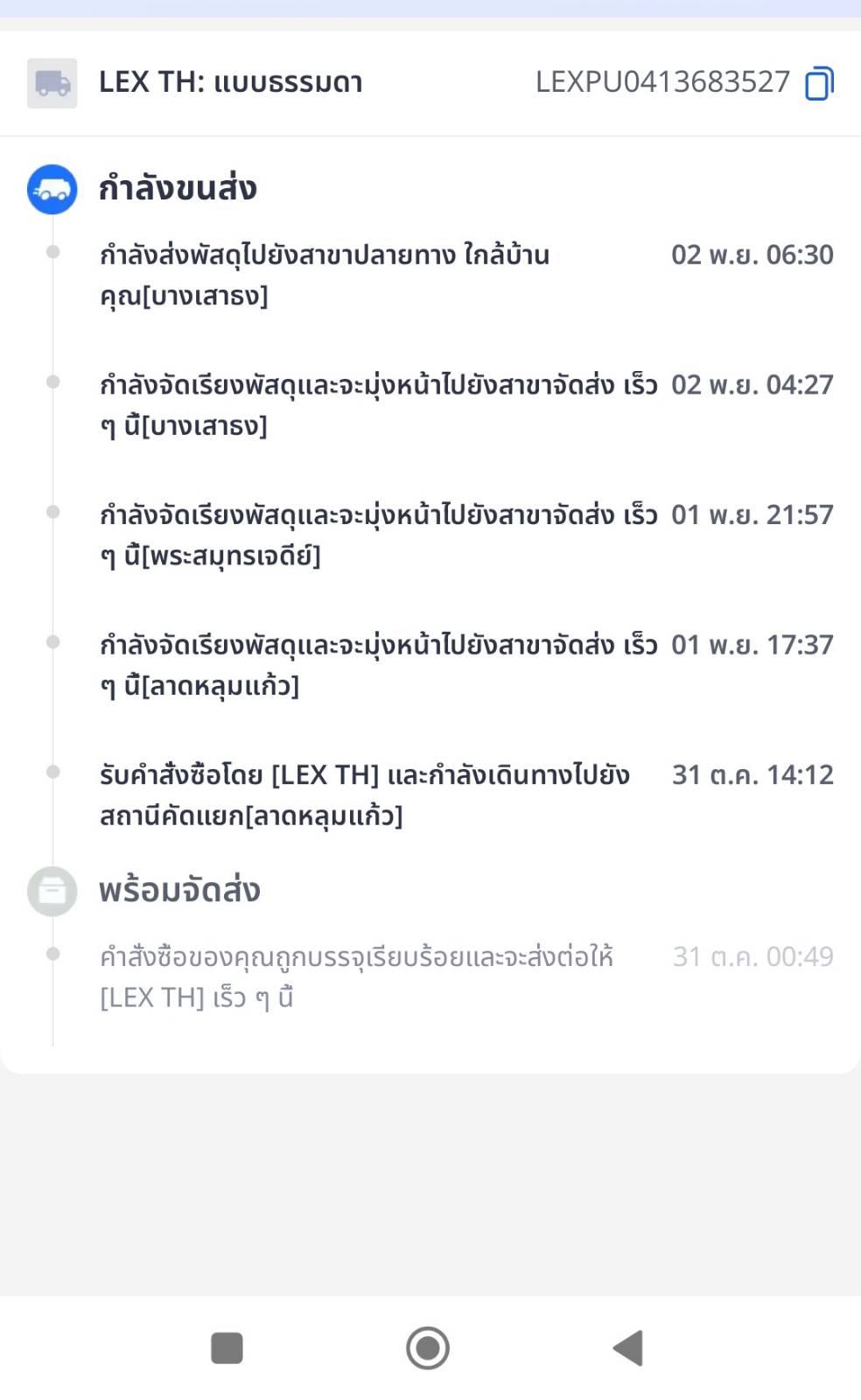Go back with the system back button
The image size is (861, 1400).
[628, 1347]
